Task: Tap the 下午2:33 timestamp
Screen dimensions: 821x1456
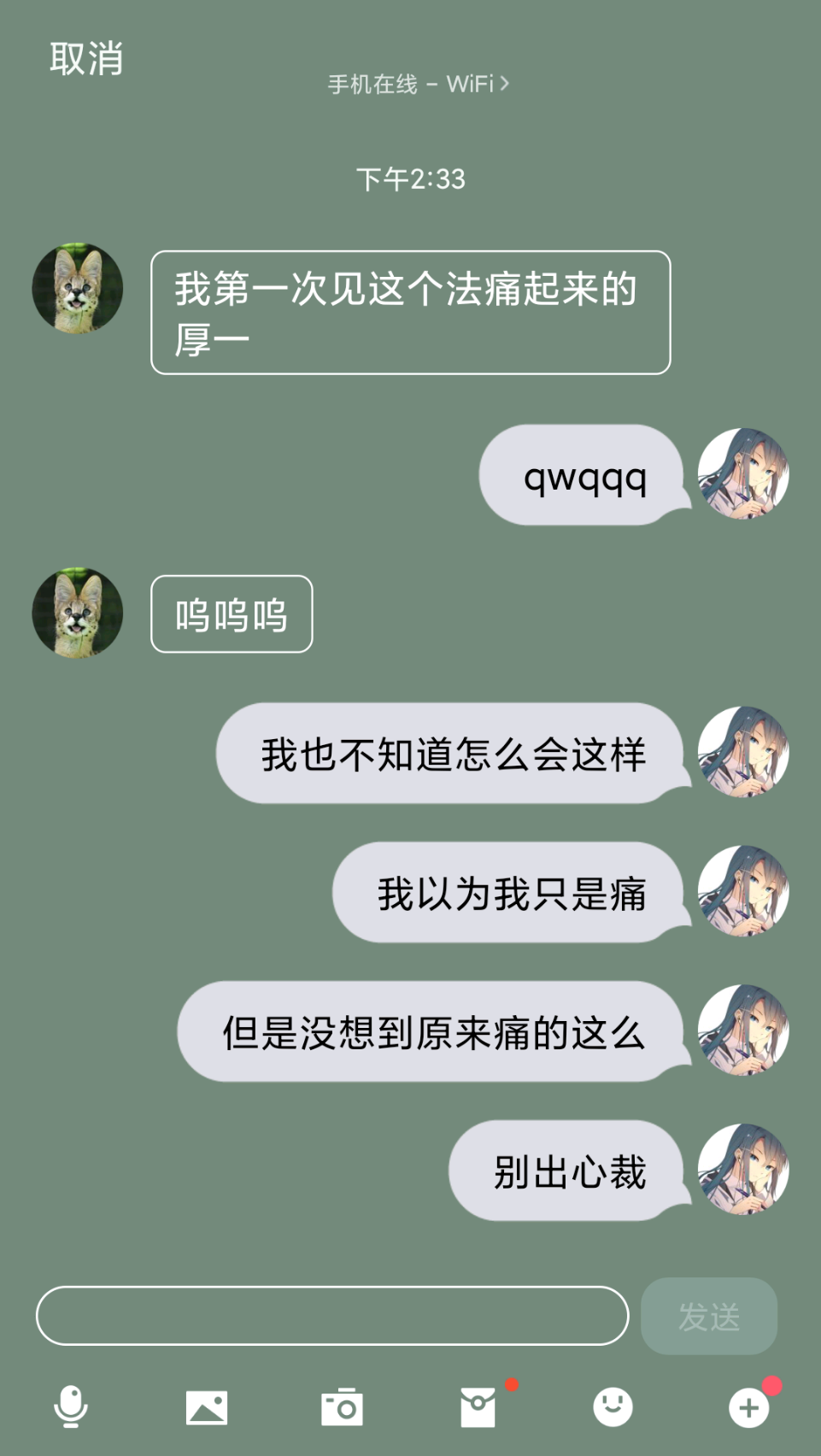Action: (410, 179)
